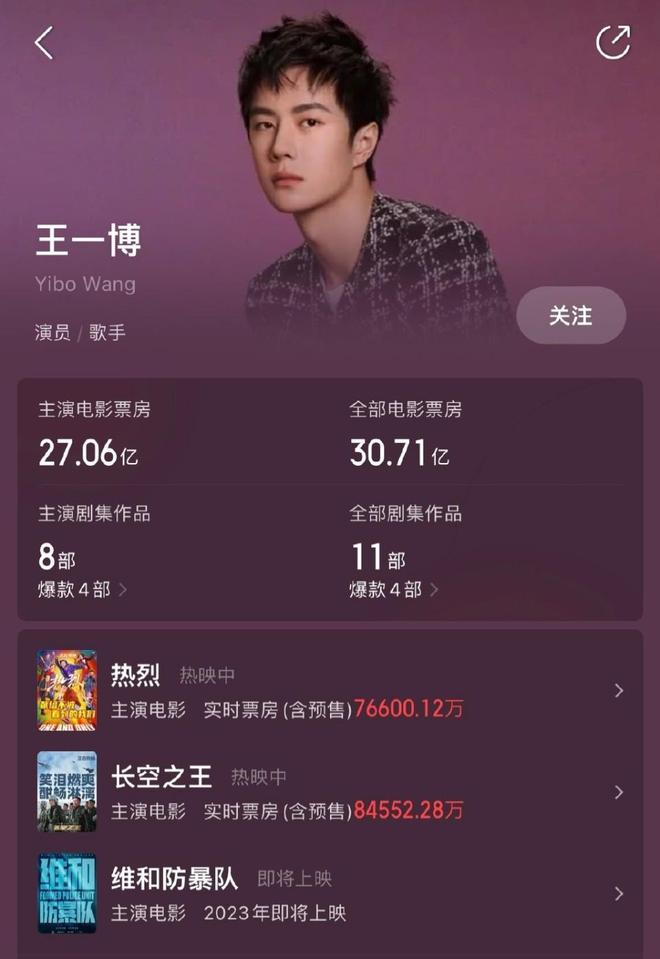The width and height of the screenshot is (660, 959).
Task: Go back using the top-left arrow
Action: click(x=43, y=43)
